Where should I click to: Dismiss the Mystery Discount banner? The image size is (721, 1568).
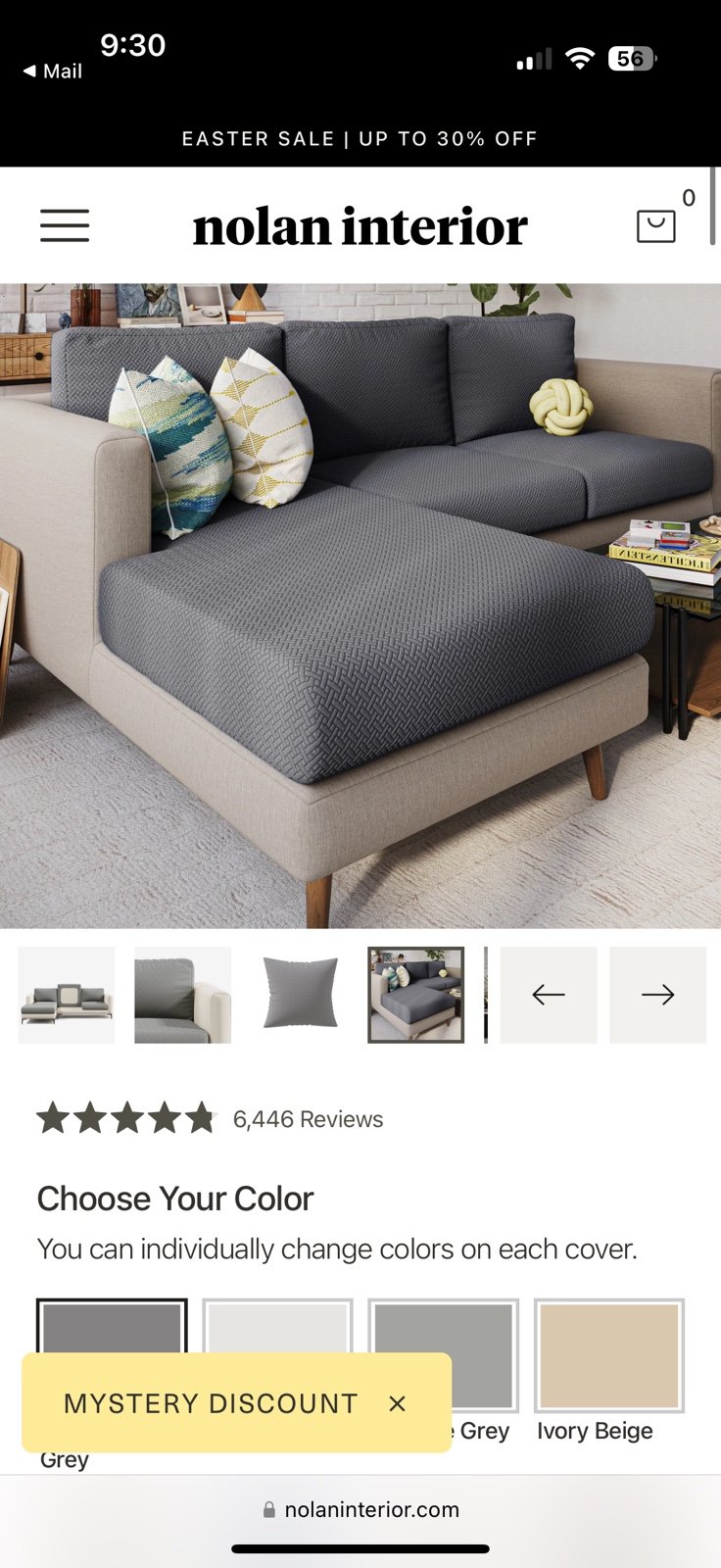[x=397, y=1403]
